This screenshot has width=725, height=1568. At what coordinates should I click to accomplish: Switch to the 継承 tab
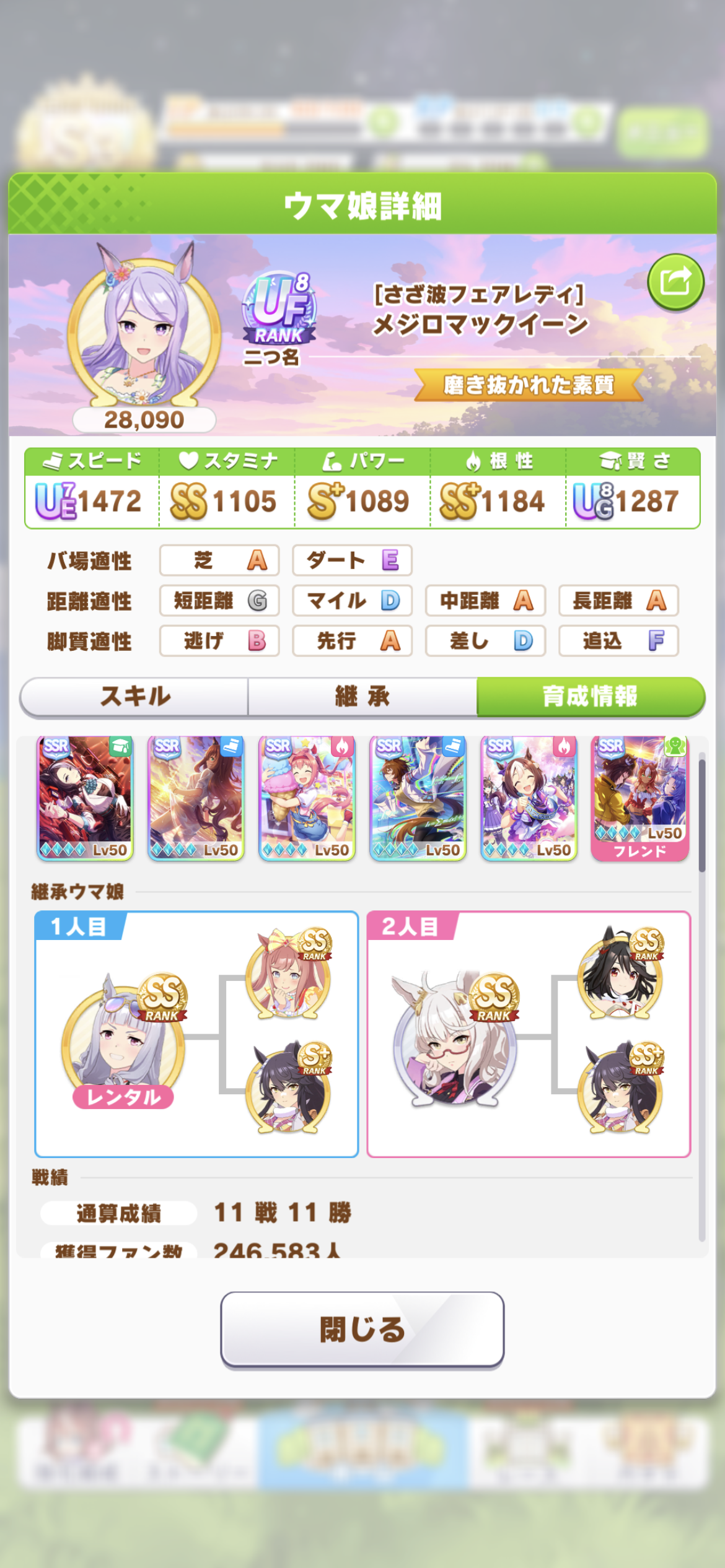click(362, 697)
